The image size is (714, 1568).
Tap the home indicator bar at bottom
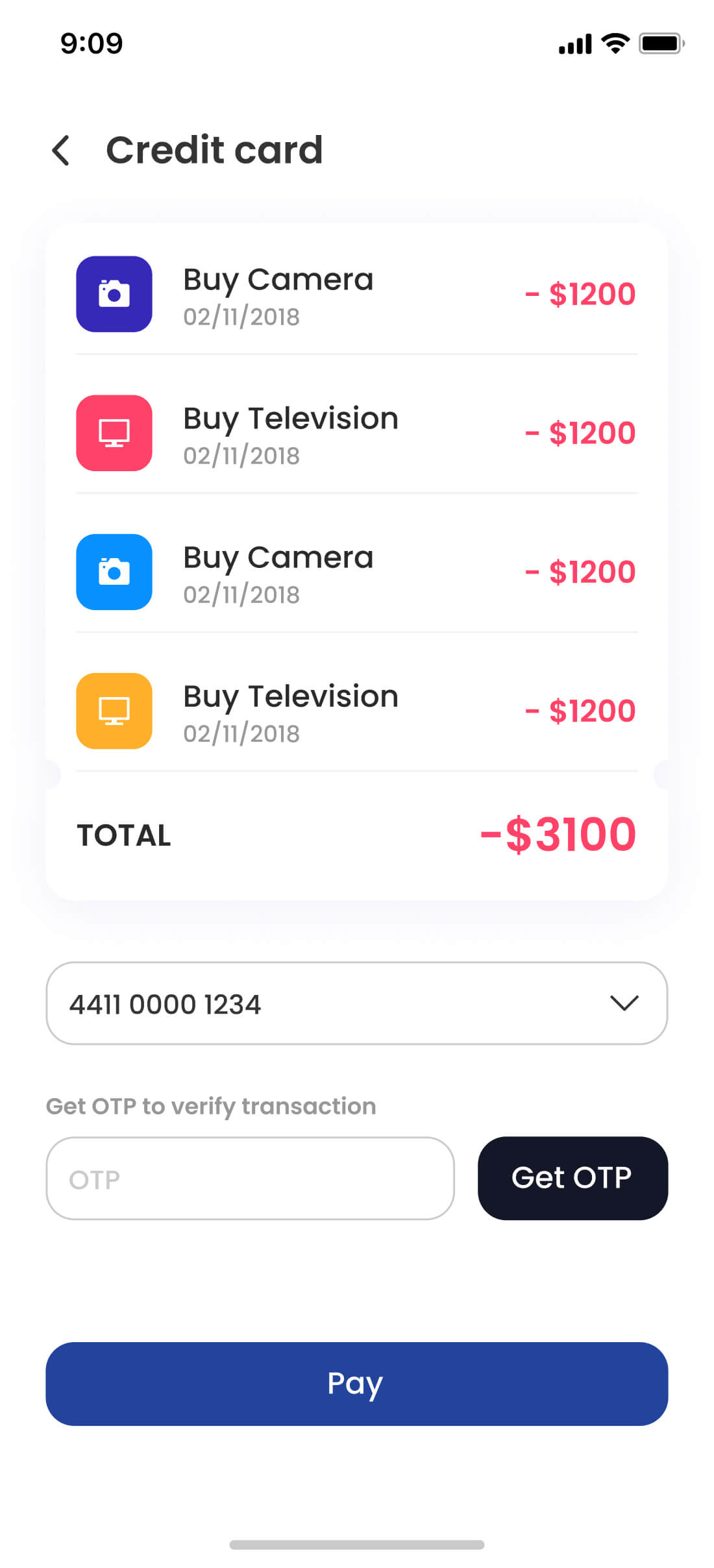(356, 1545)
